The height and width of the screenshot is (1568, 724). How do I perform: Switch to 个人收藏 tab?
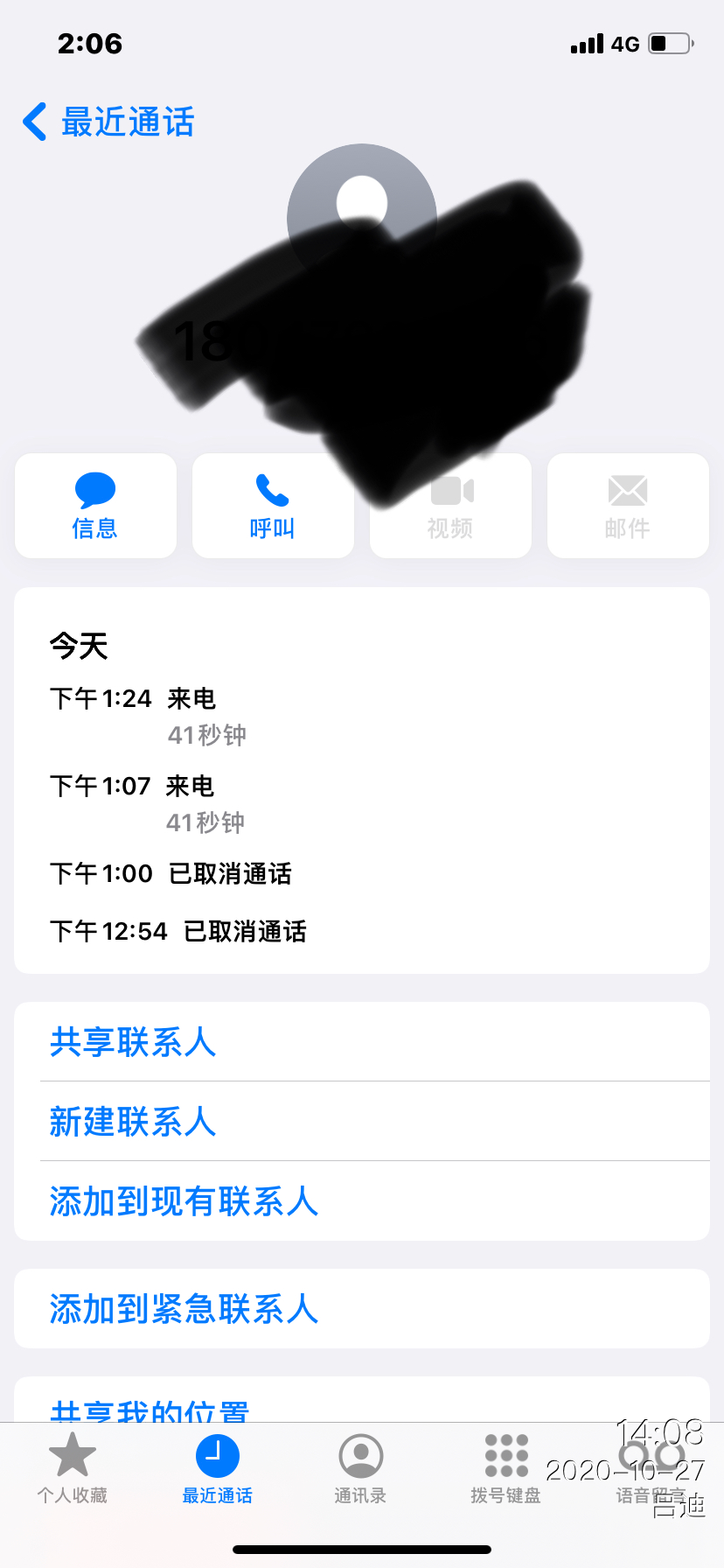coord(73,1468)
